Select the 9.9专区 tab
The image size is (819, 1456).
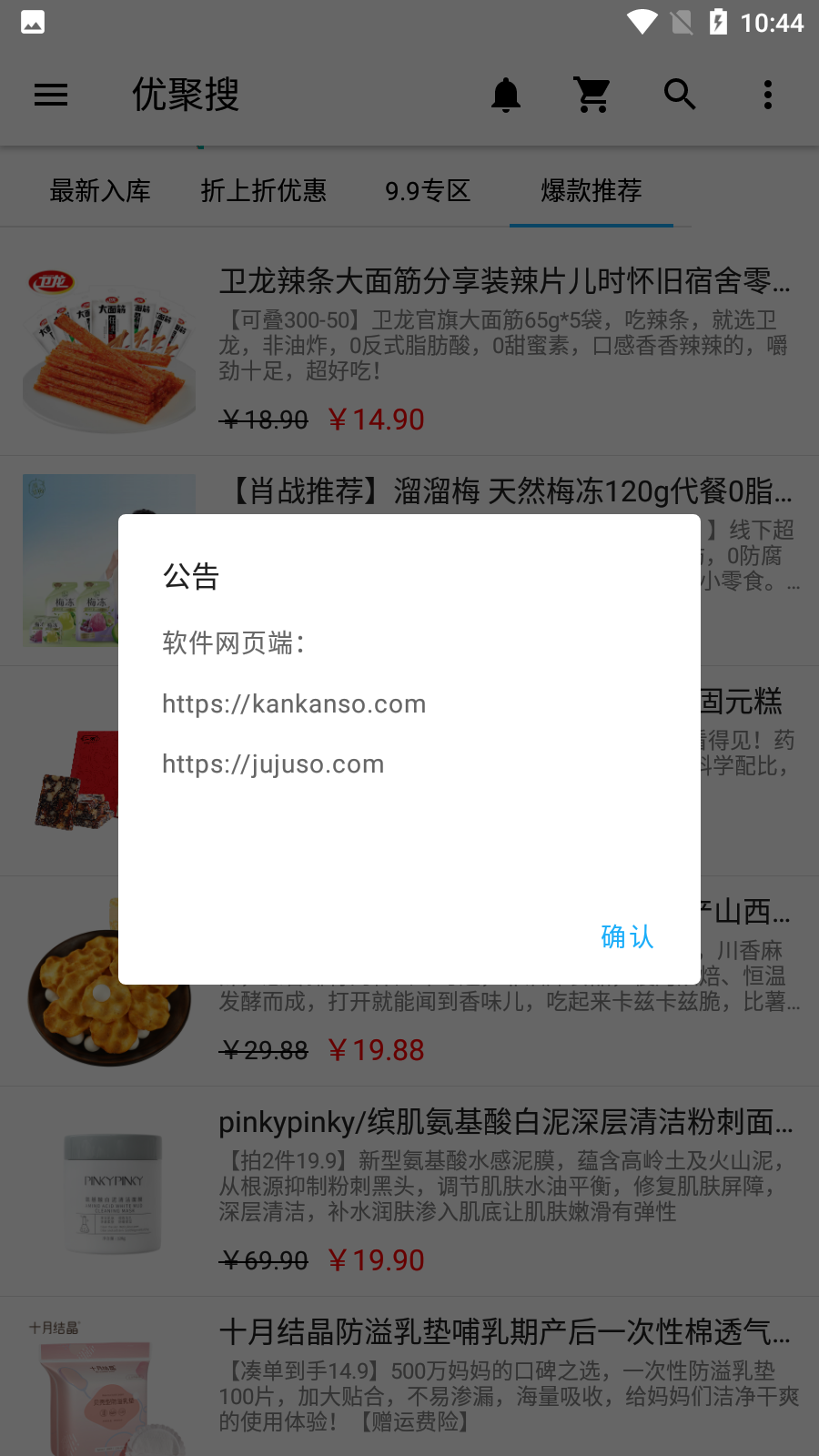(428, 191)
